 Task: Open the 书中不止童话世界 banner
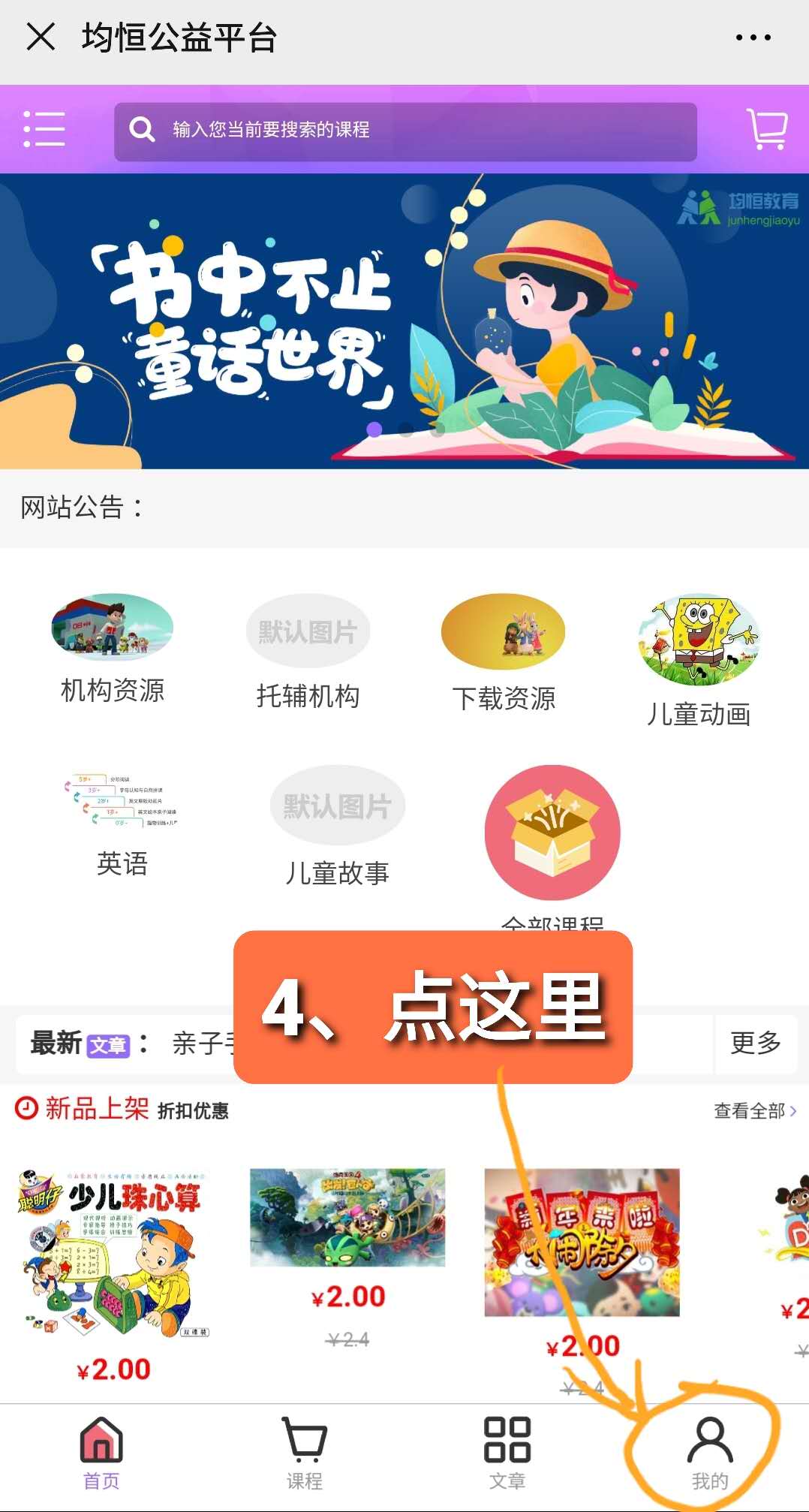tap(404, 321)
